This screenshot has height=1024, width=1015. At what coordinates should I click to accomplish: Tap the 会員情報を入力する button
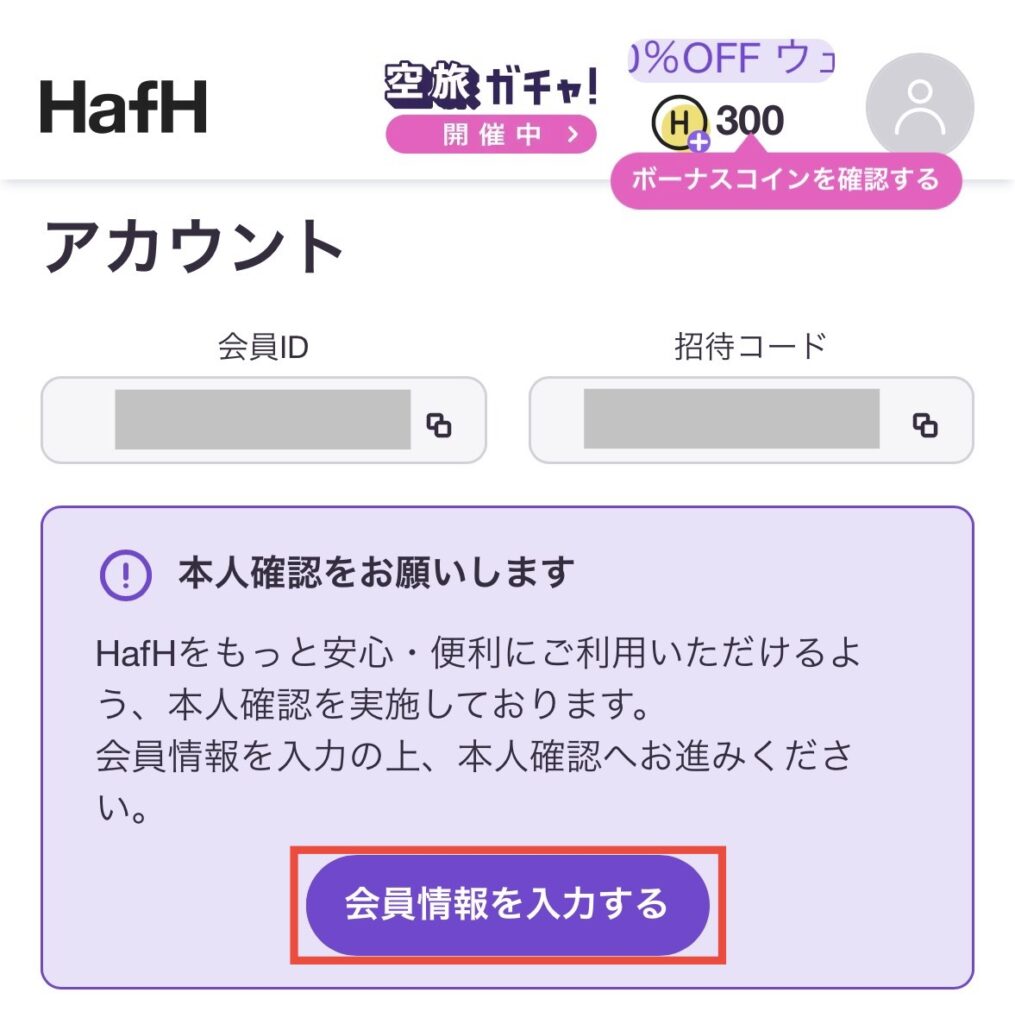tap(507, 904)
